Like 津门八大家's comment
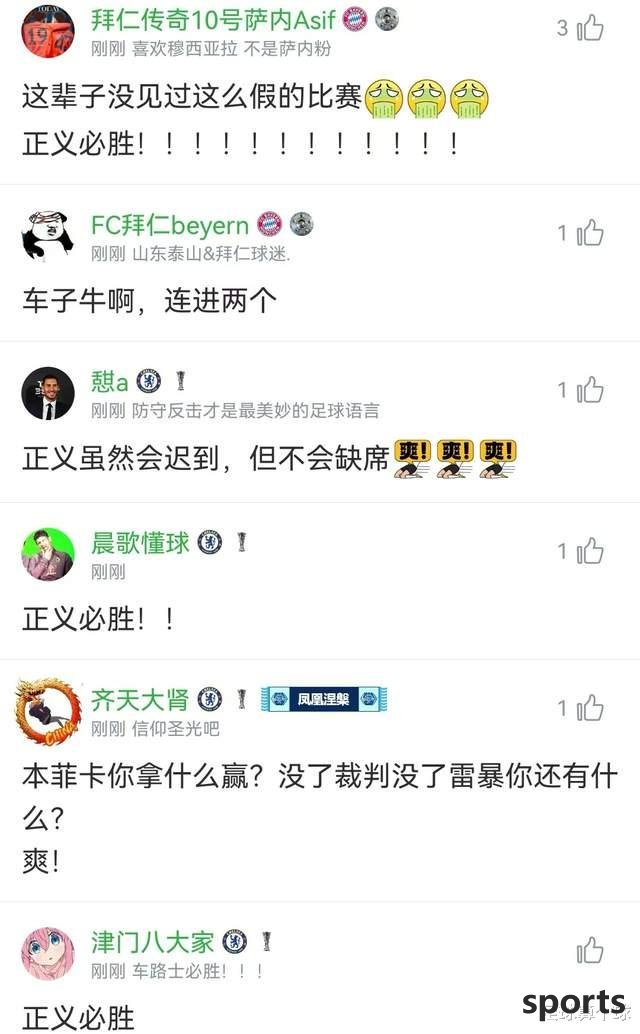 click(x=591, y=950)
